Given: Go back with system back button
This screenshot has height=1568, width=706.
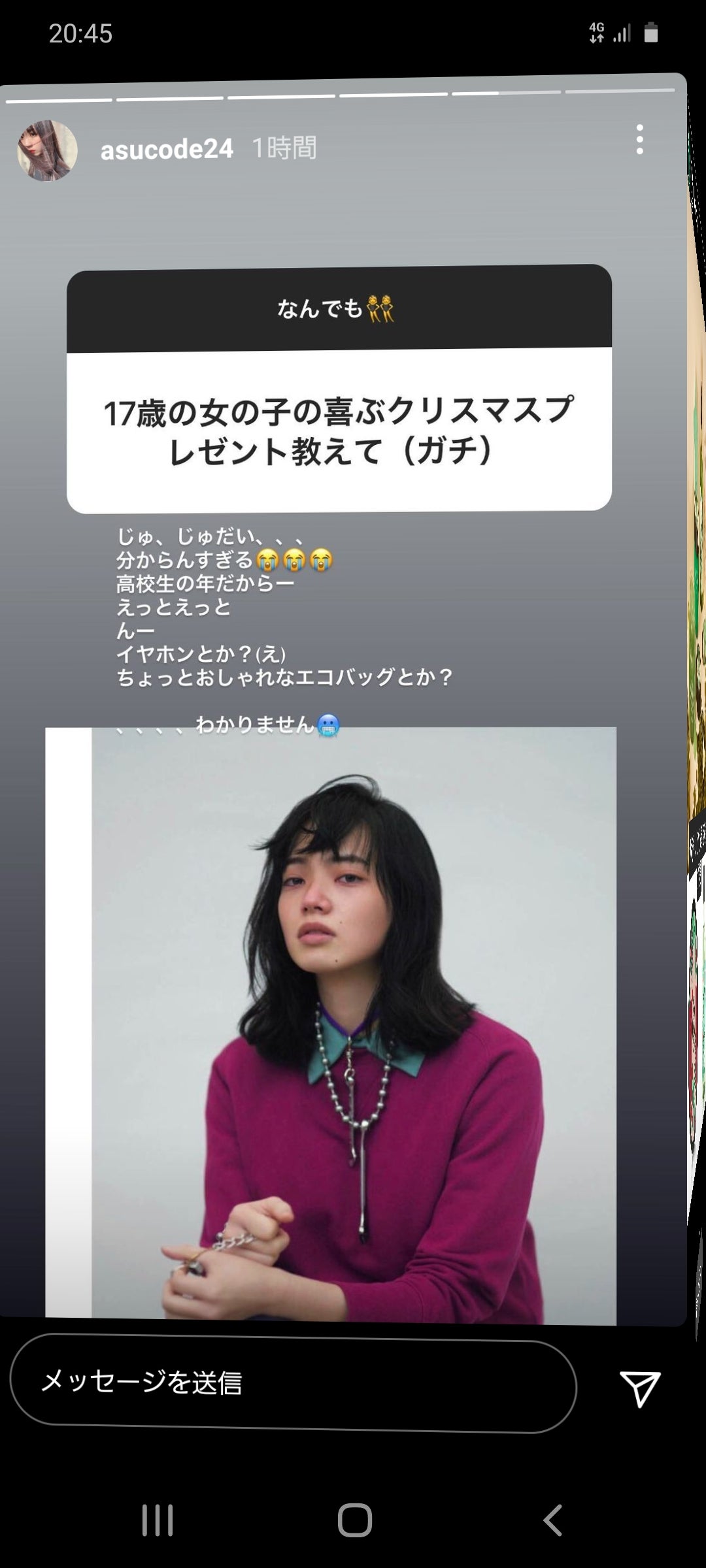Looking at the screenshot, I should tap(552, 1520).
